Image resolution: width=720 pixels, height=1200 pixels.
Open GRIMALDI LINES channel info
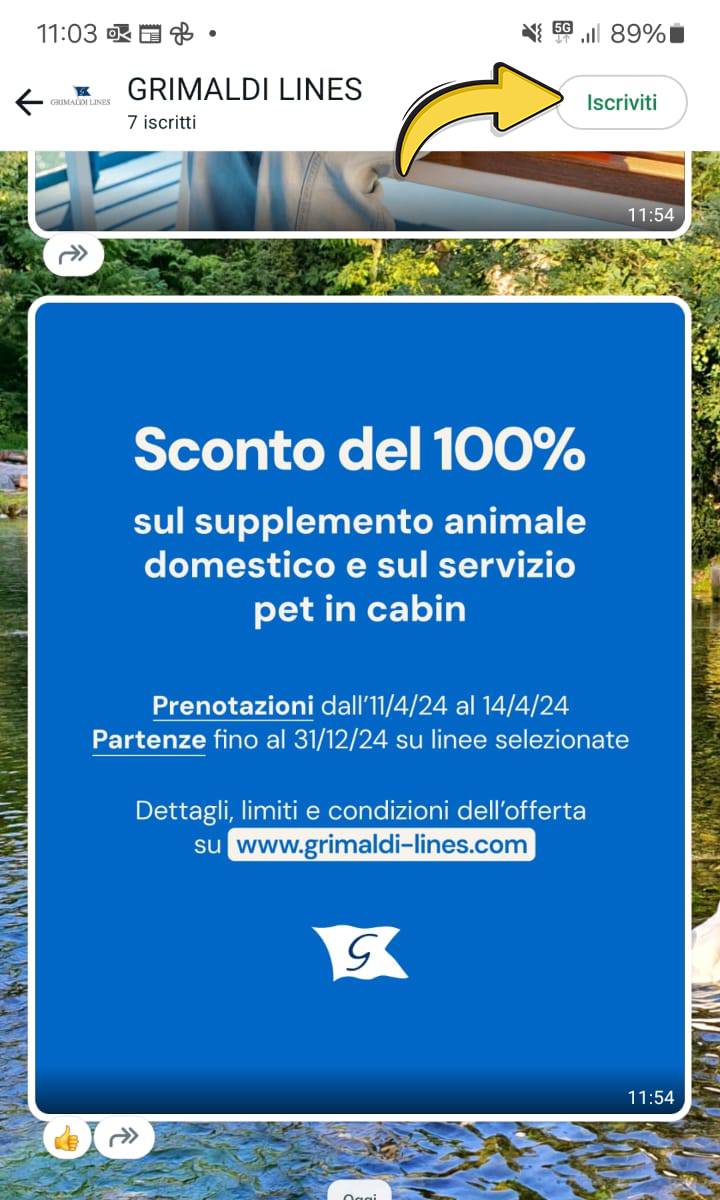(244, 102)
